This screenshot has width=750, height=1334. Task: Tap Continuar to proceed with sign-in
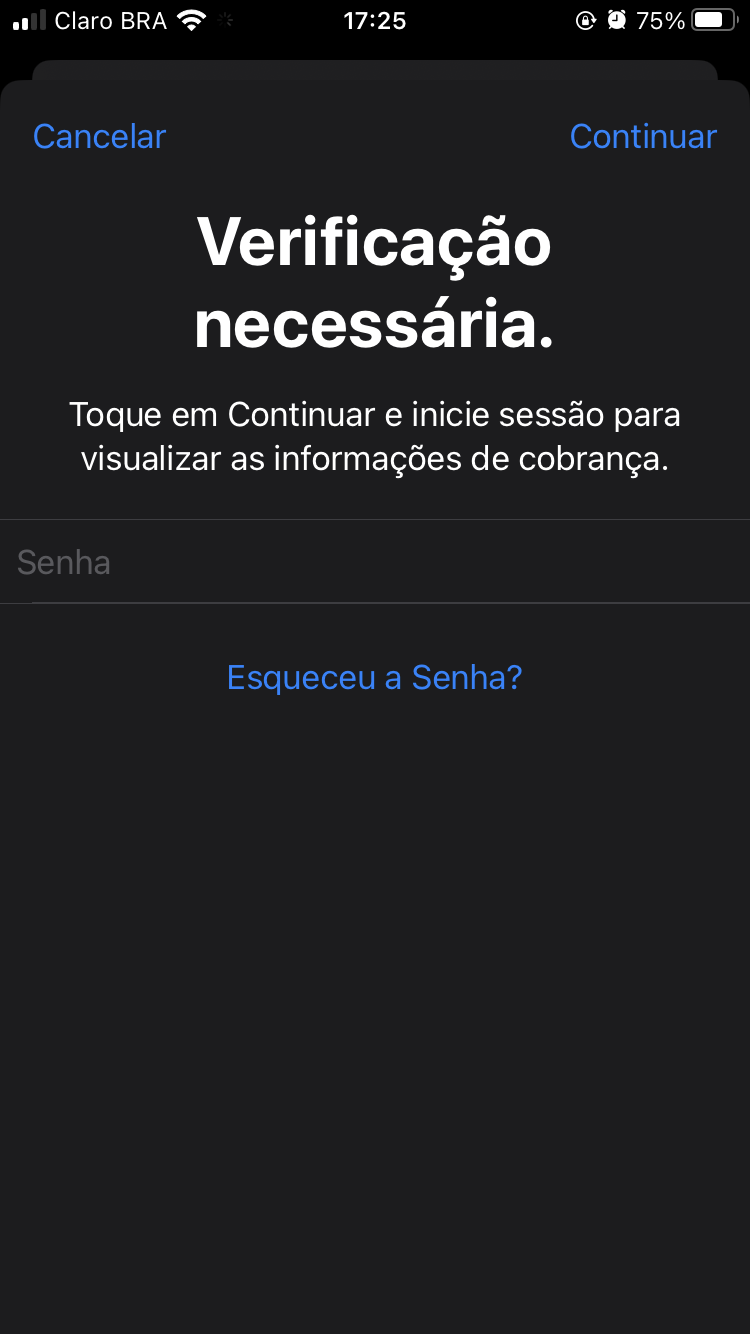(643, 137)
